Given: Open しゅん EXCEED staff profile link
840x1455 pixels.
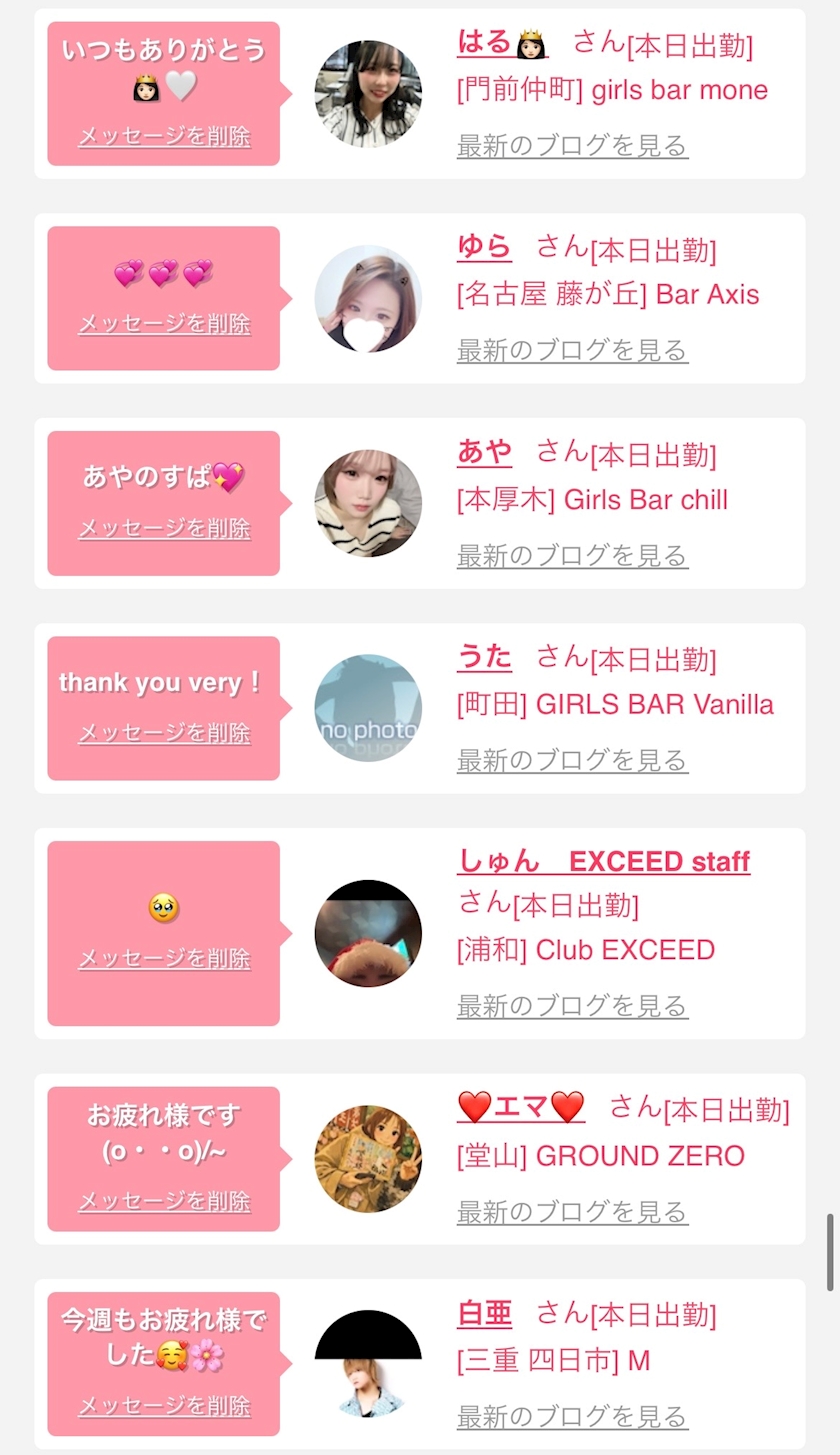Looking at the screenshot, I should point(604,861).
